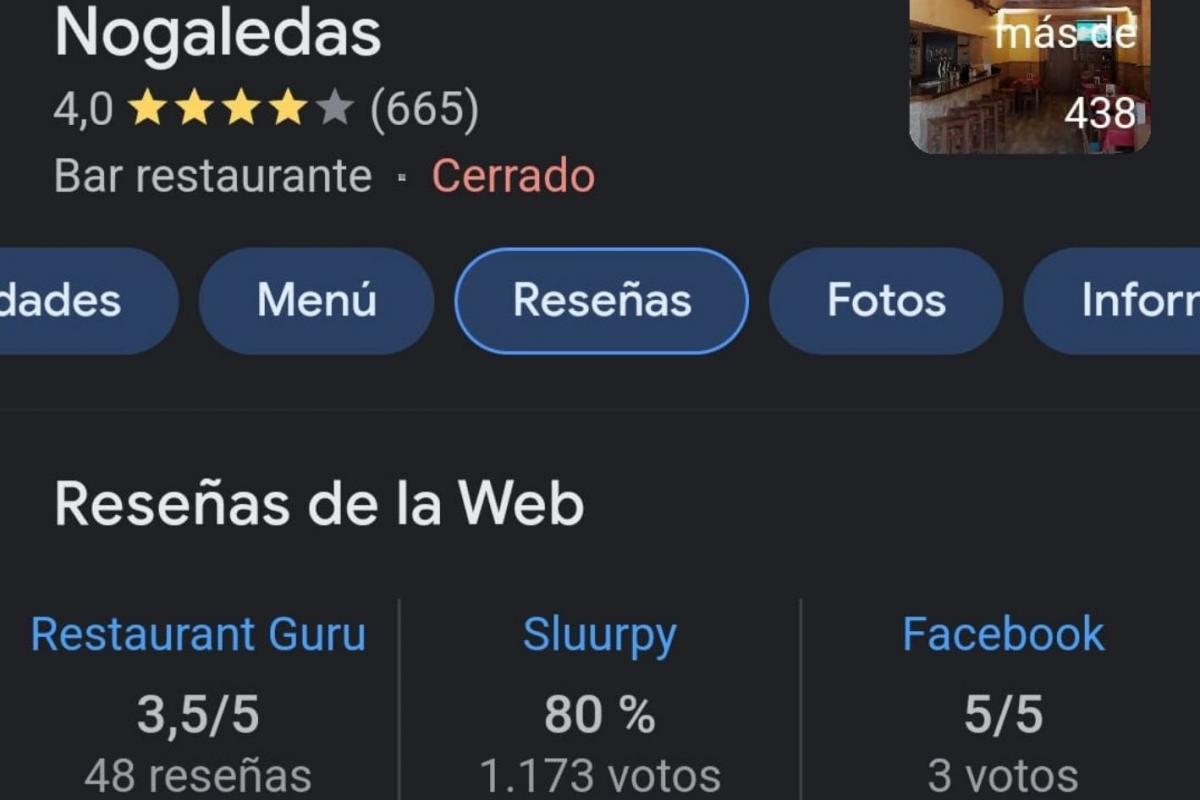This screenshot has height=800, width=1200.
Task: Open the Sluurpy reviews link
Action: pyautogui.click(x=599, y=634)
